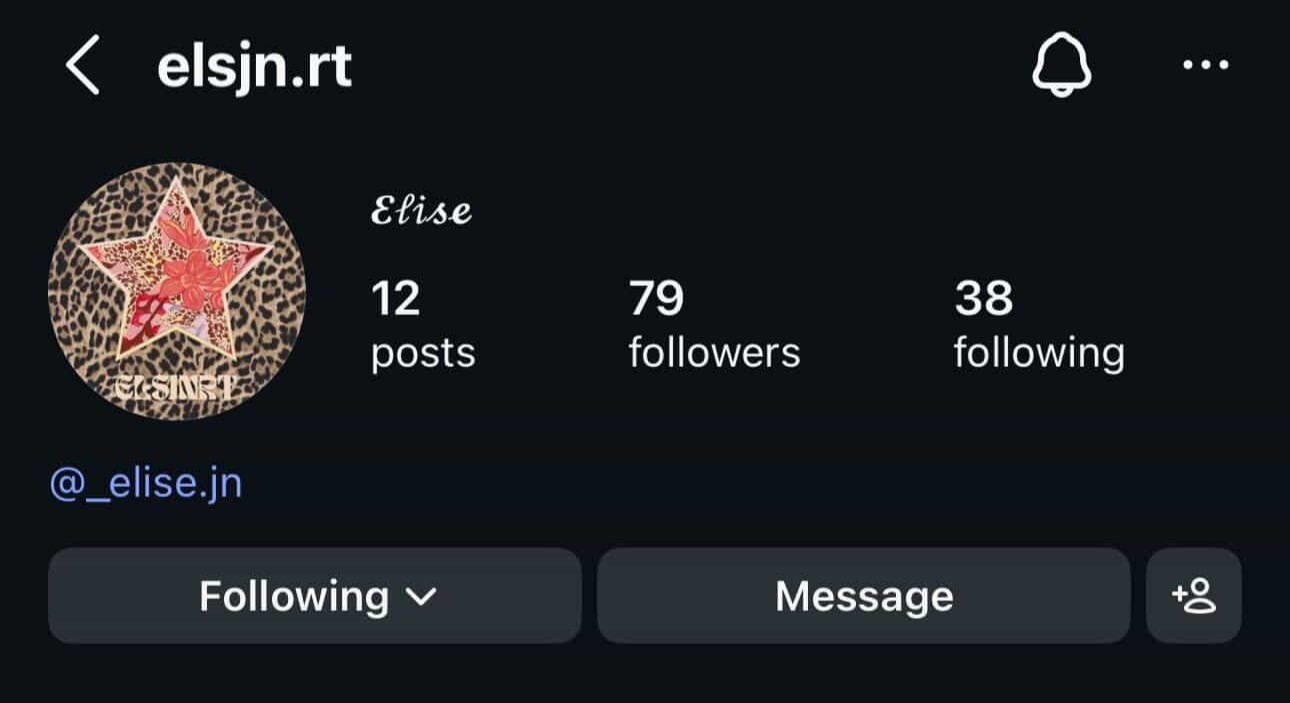Show suggested accounts with add-person icon
The height and width of the screenshot is (703, 1290).
pyautogui.click(x=1193, y=596)
